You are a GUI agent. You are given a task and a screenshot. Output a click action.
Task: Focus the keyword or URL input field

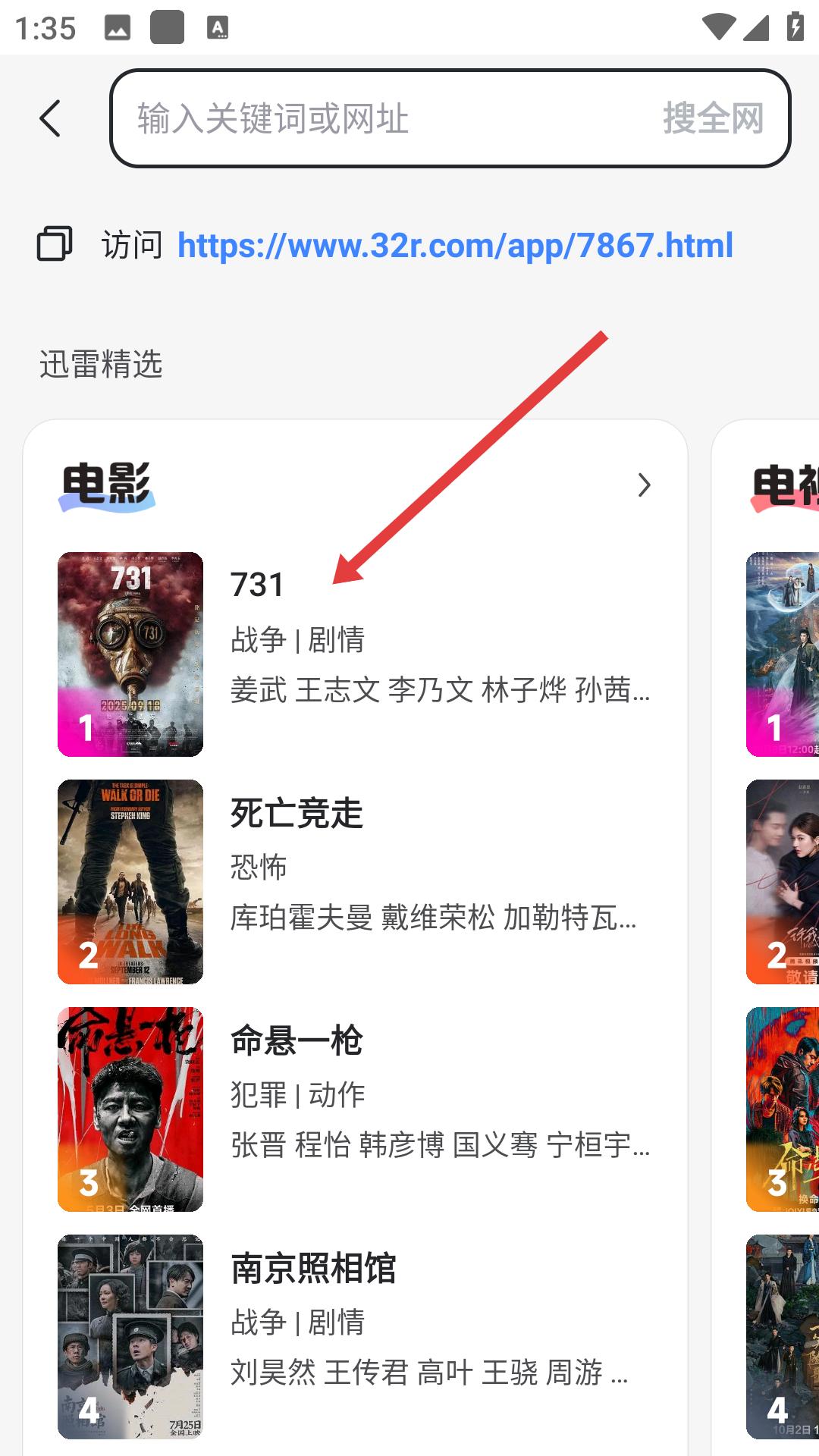(x=379, y=118)
